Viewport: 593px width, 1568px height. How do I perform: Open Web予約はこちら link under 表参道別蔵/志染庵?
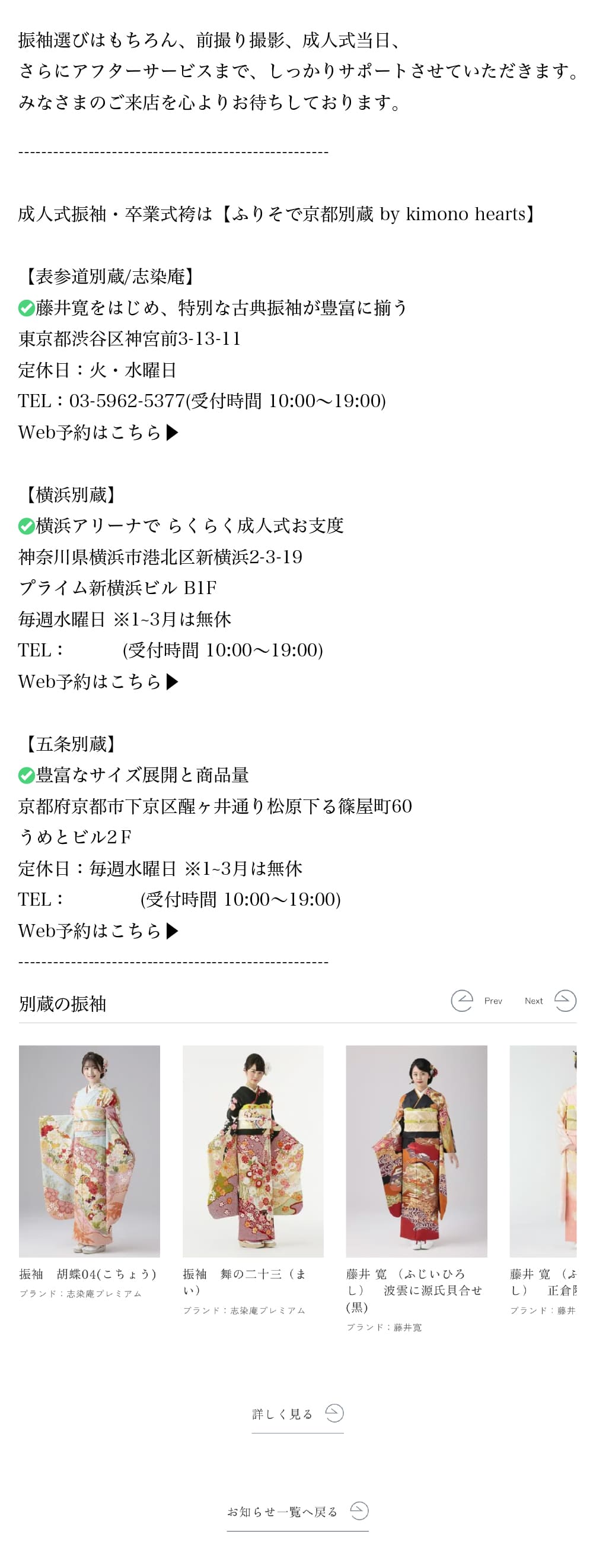[98, 432]
